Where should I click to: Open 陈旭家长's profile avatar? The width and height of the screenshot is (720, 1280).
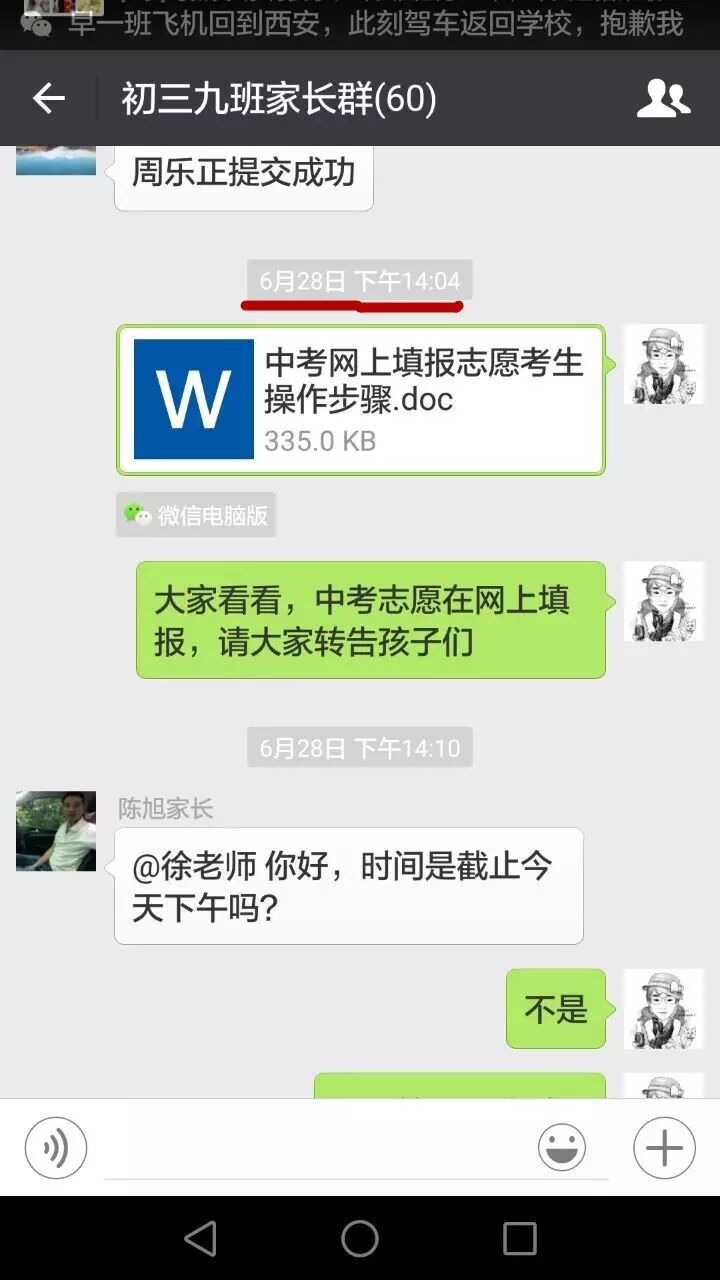point(56,831)
